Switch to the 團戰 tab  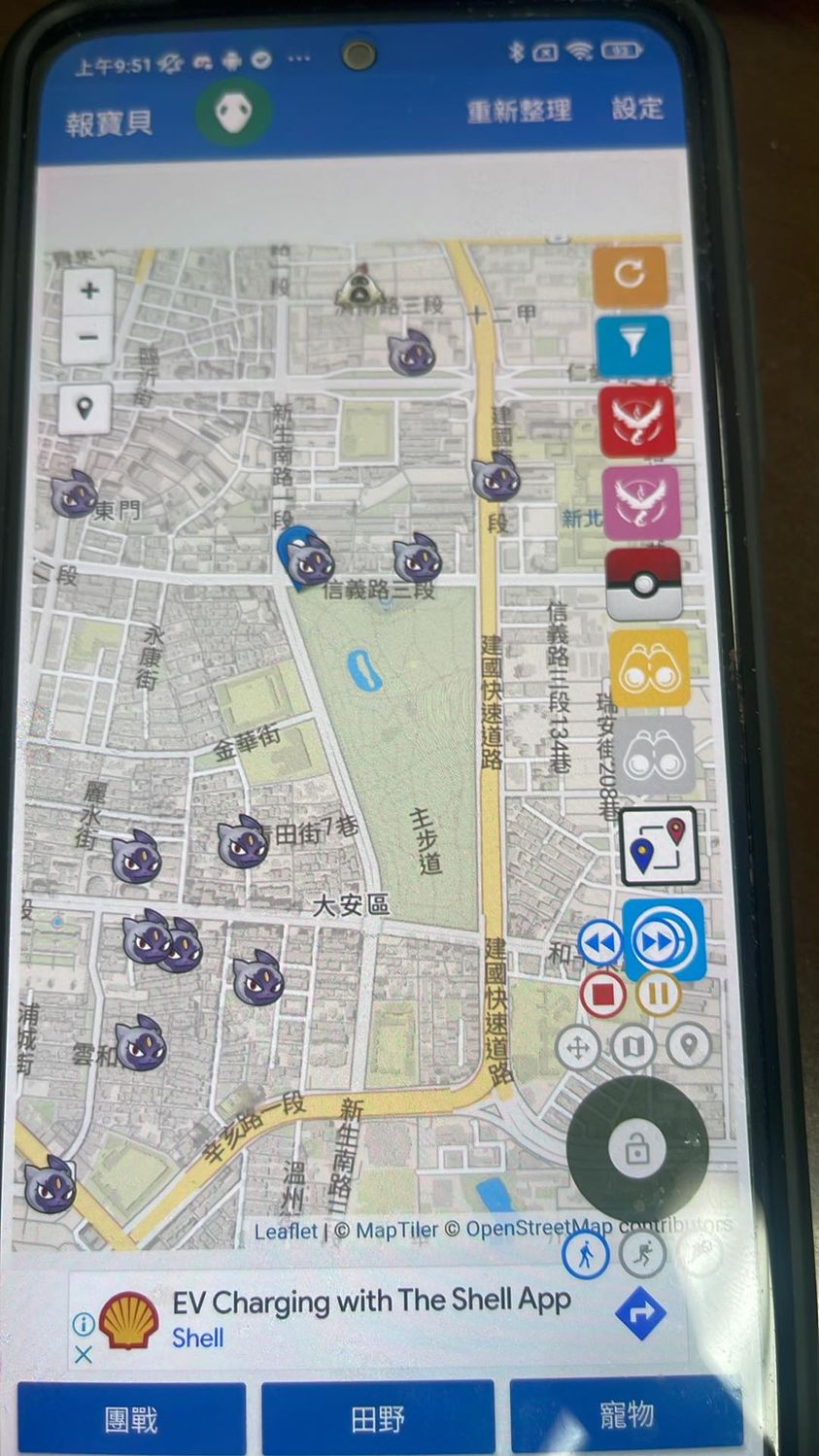pos(131,1419)
